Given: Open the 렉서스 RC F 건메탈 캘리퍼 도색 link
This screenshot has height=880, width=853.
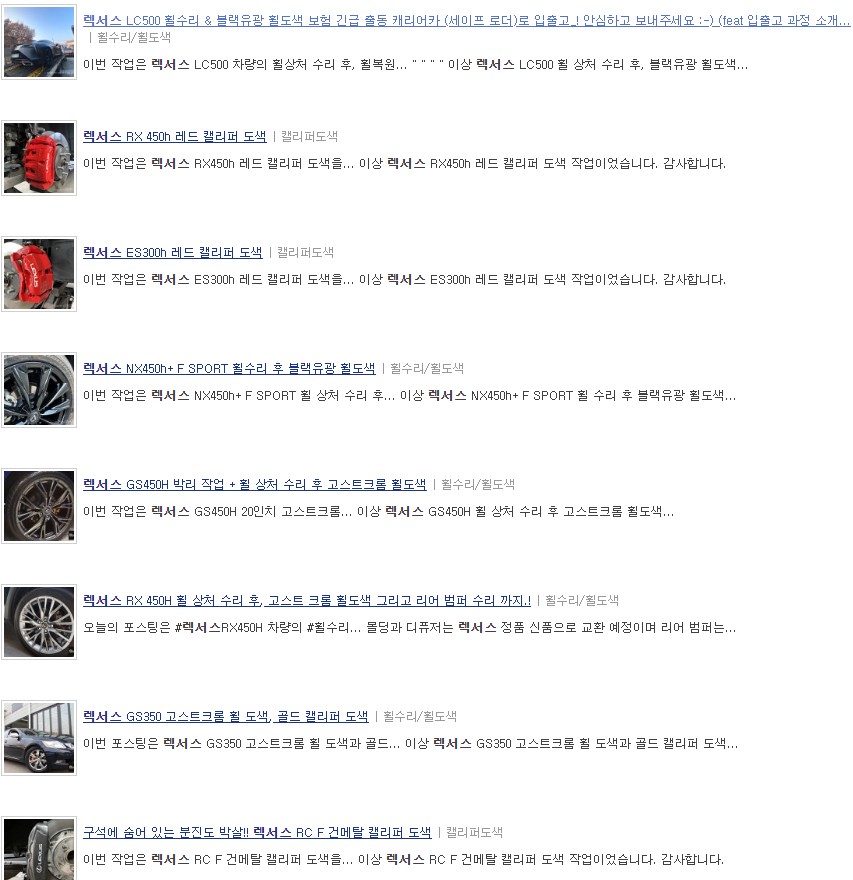Looking at the screenshot, I should click(256, 832).
